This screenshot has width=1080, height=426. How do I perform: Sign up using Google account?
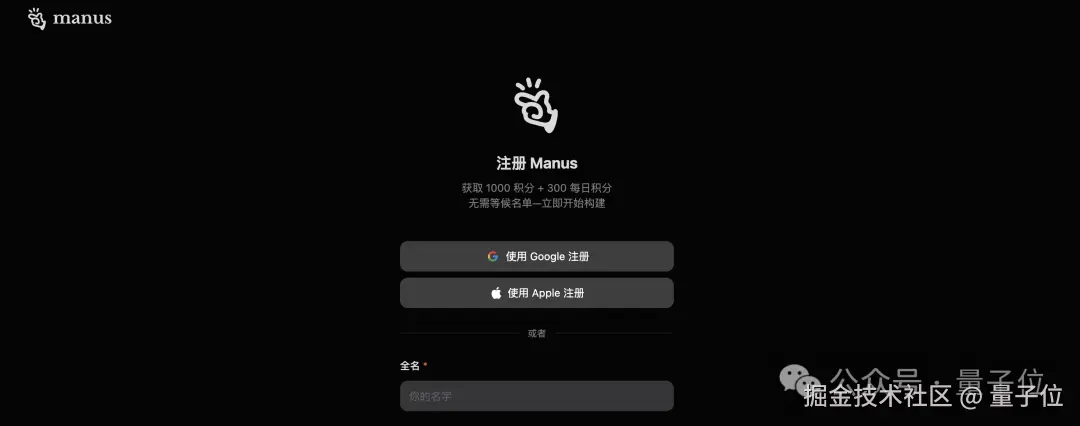[x=537, y=256]
